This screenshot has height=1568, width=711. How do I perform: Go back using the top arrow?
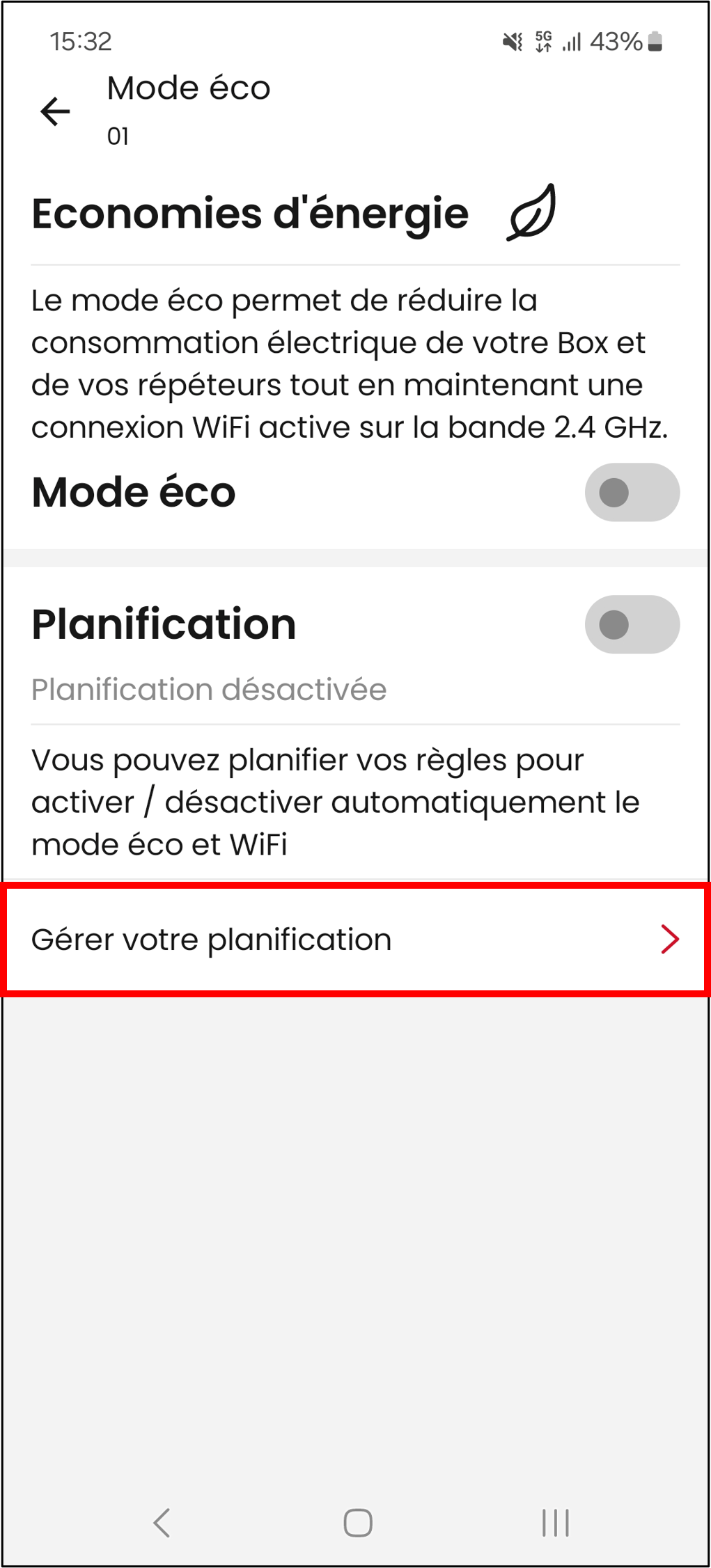pos(55,111)
